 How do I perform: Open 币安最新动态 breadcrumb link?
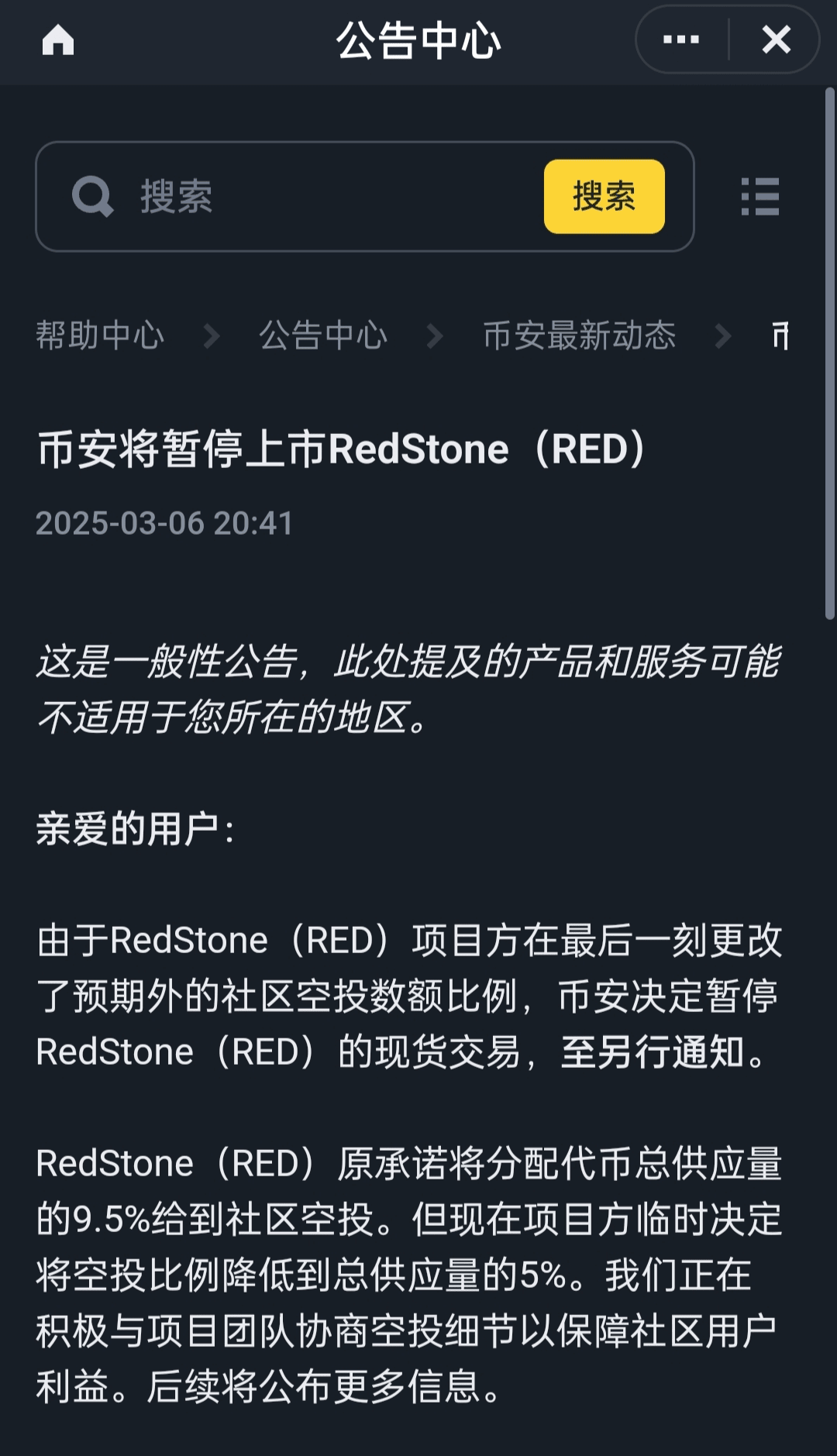(579, 336)
